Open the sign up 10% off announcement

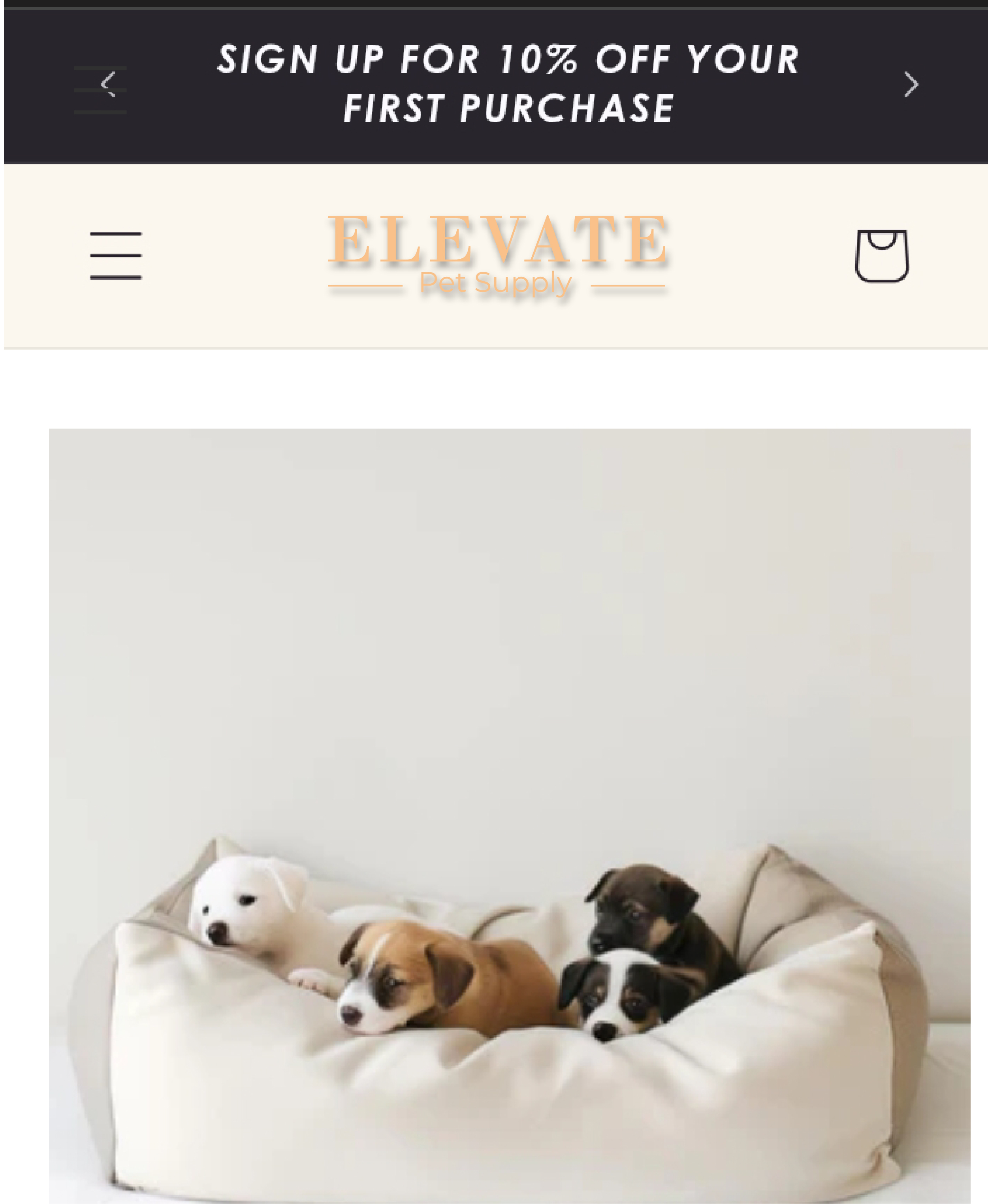(508, 84)
